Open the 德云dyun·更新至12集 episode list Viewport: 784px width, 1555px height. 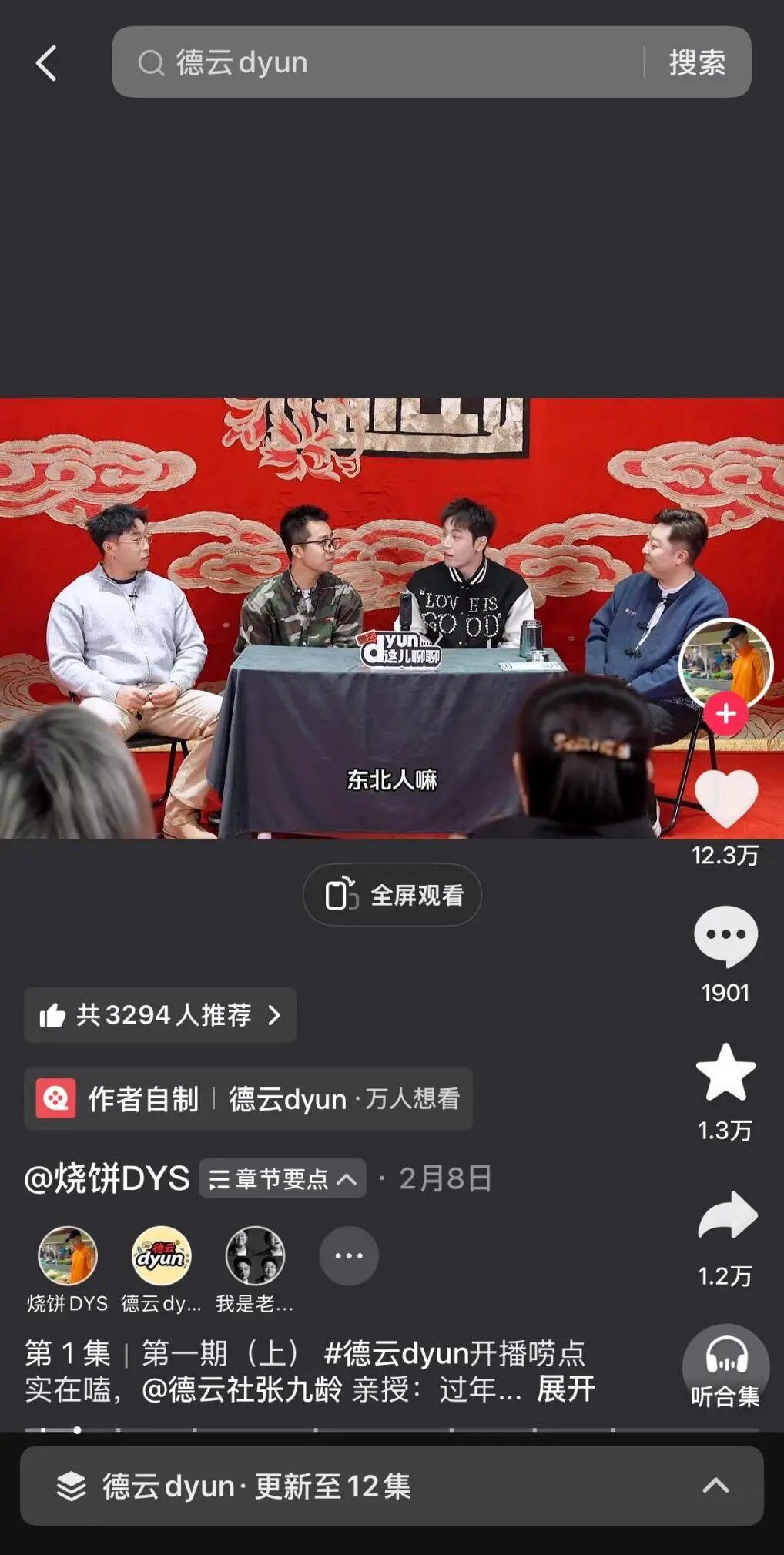[392, 1486]
